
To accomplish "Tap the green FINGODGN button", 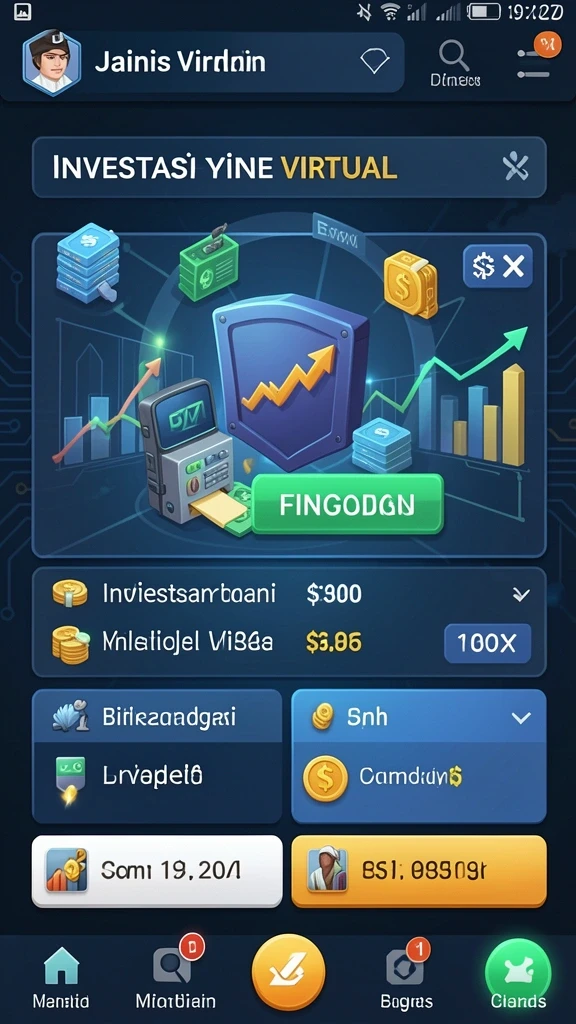I will [x=347, y=505].
